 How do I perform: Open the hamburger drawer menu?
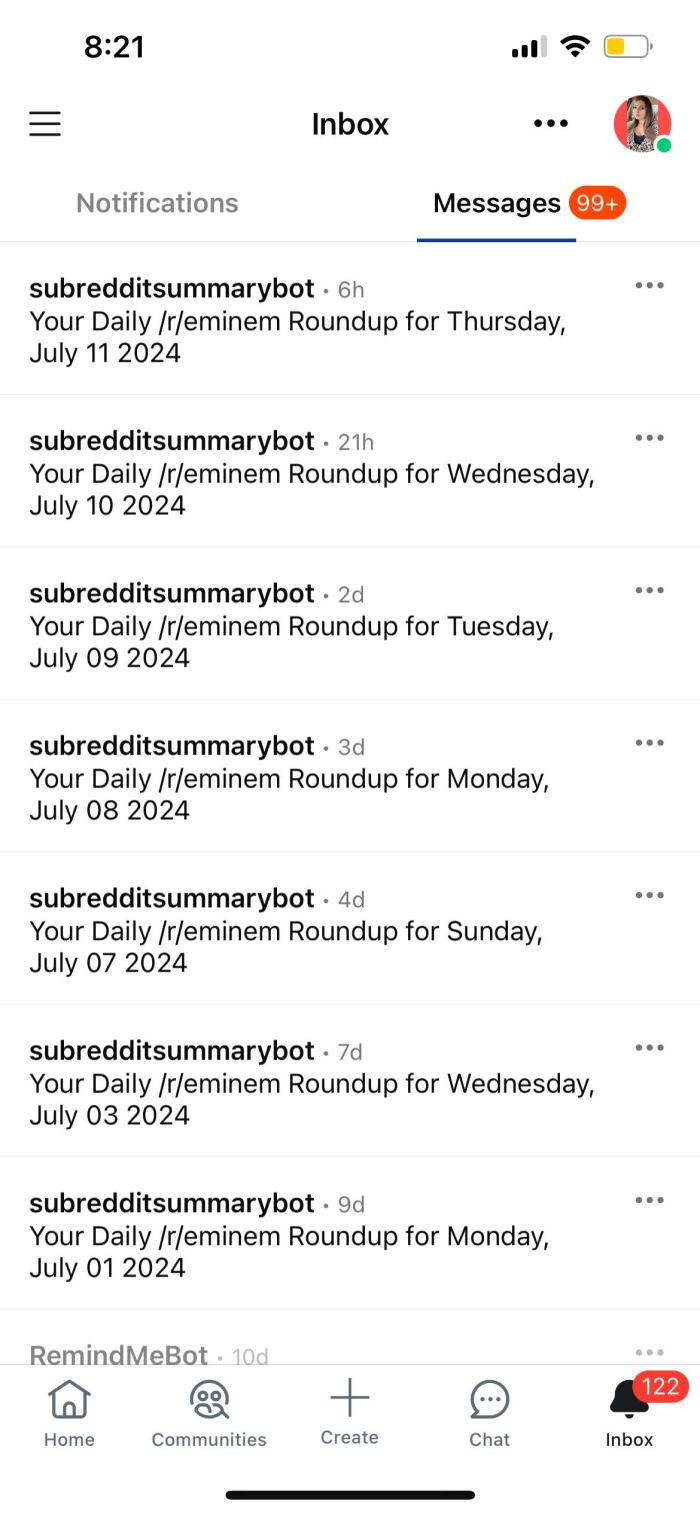[45, 124]
